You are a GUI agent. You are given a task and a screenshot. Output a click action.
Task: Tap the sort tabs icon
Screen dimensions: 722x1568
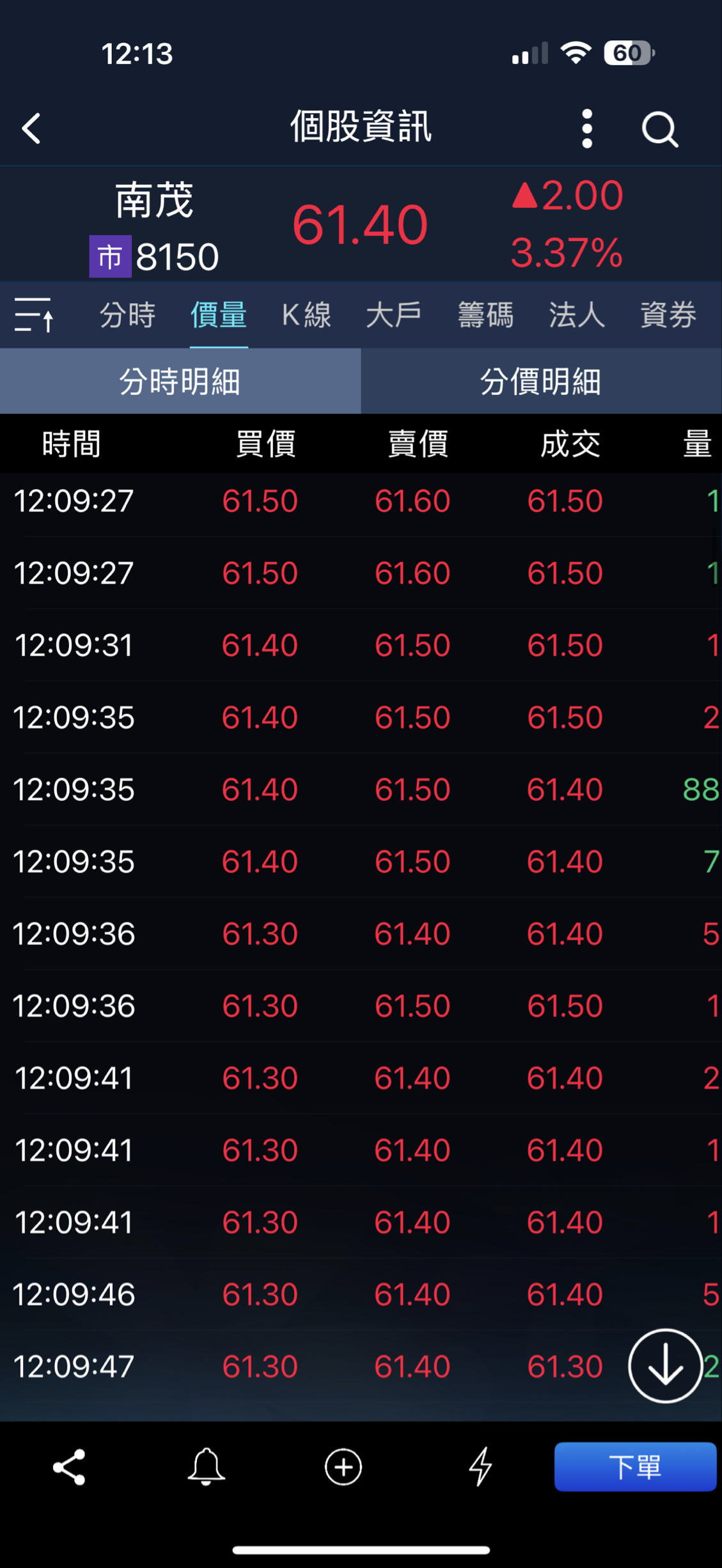coord(34,314)
